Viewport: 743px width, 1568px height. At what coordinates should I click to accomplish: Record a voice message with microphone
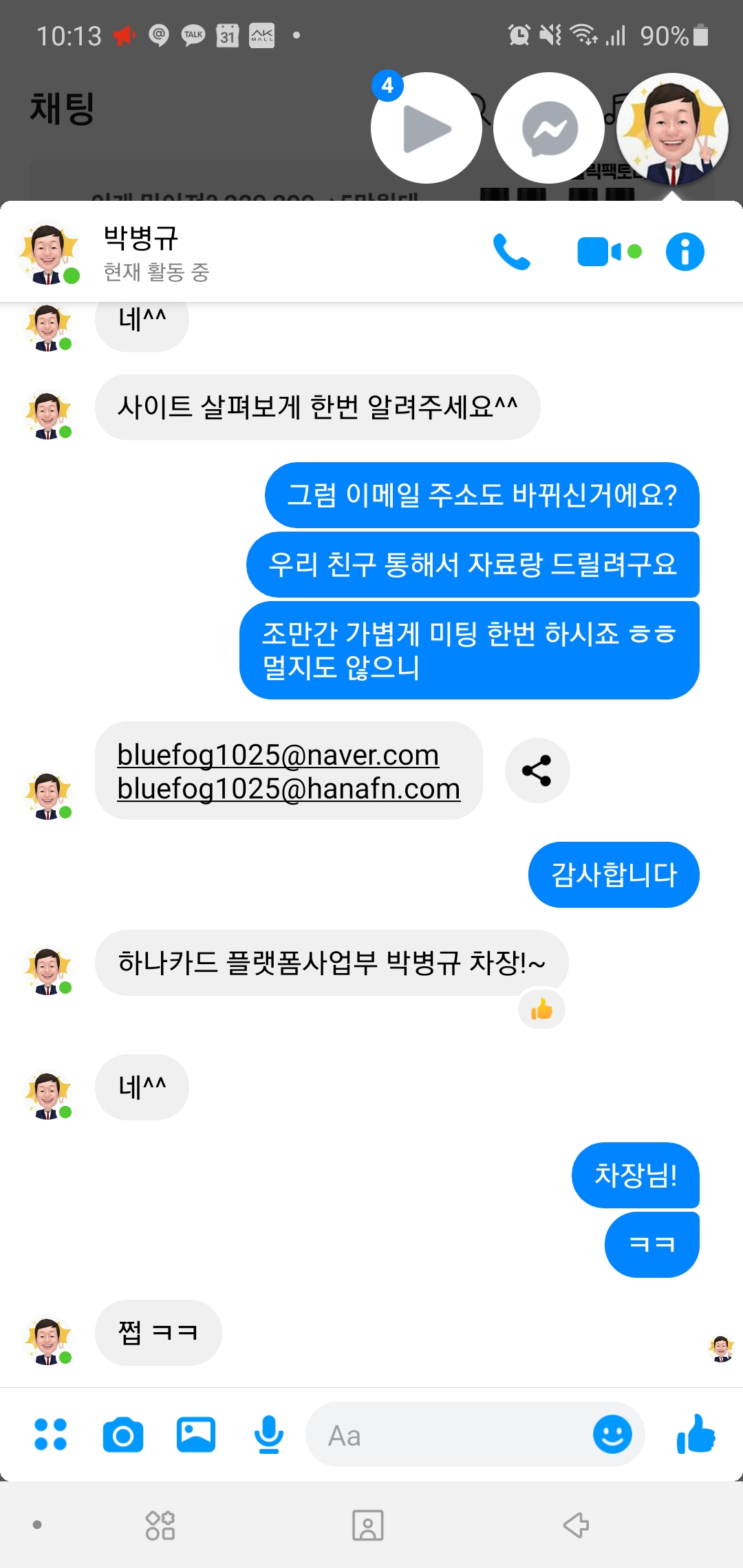click(268, 1435)
